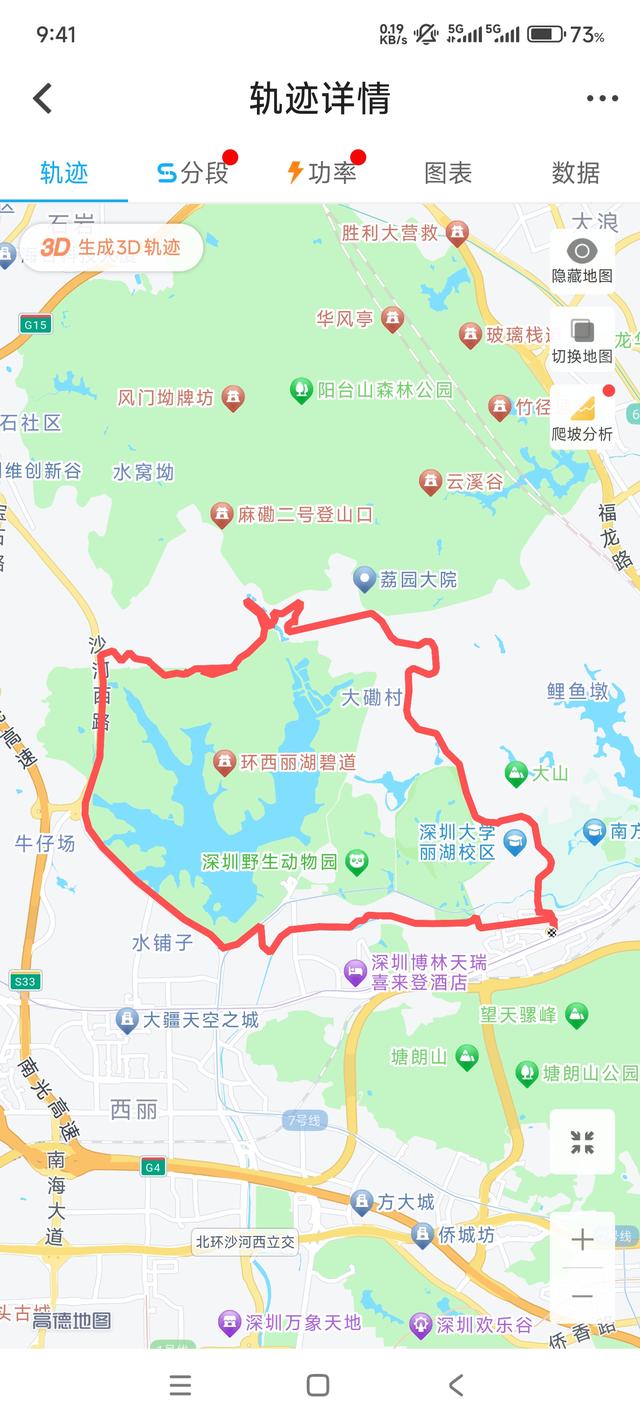Tap 生成3D轨迹 to generate 3D track
The width and height of the screenshot is (640, 1422).
pyautogui.click(x=110, y=247)
